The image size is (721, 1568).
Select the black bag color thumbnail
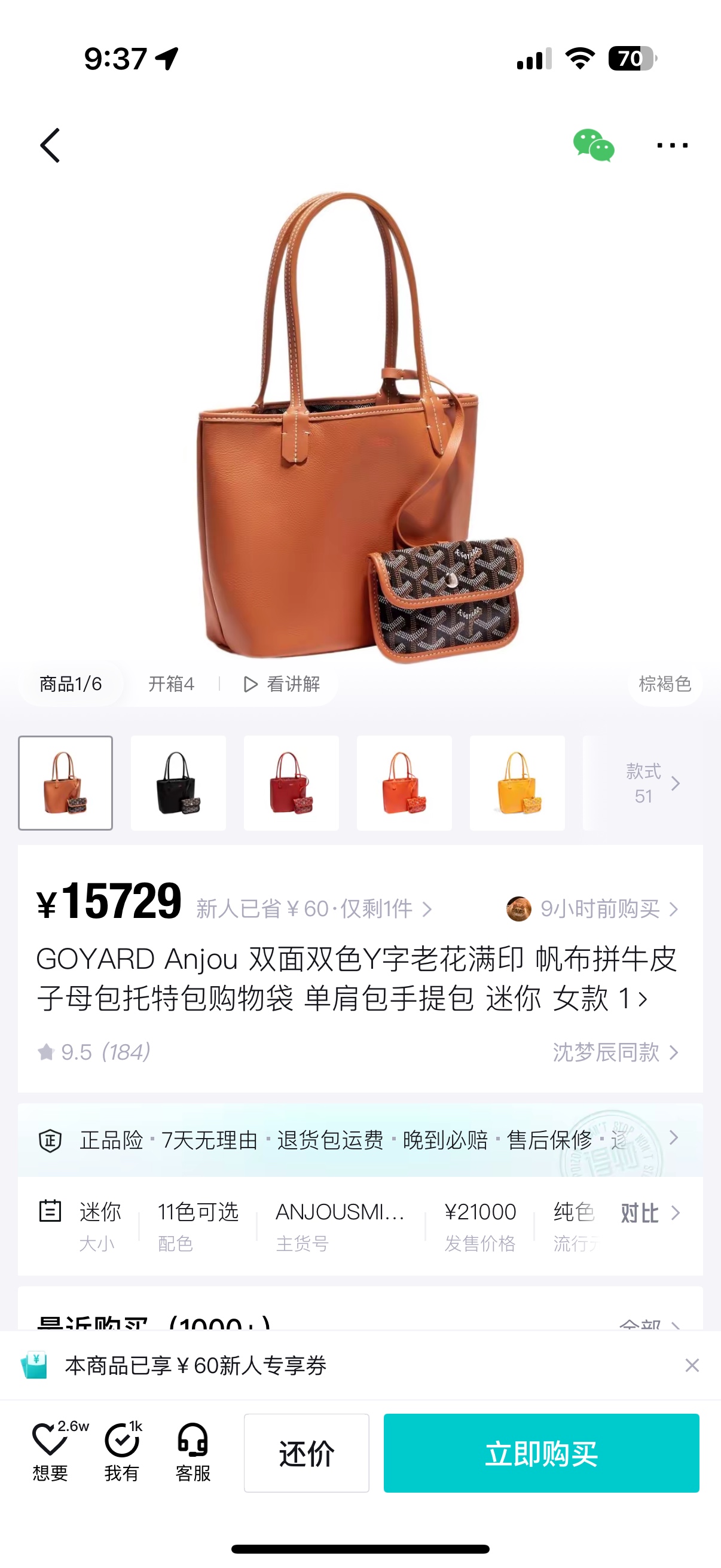[178, 783]
